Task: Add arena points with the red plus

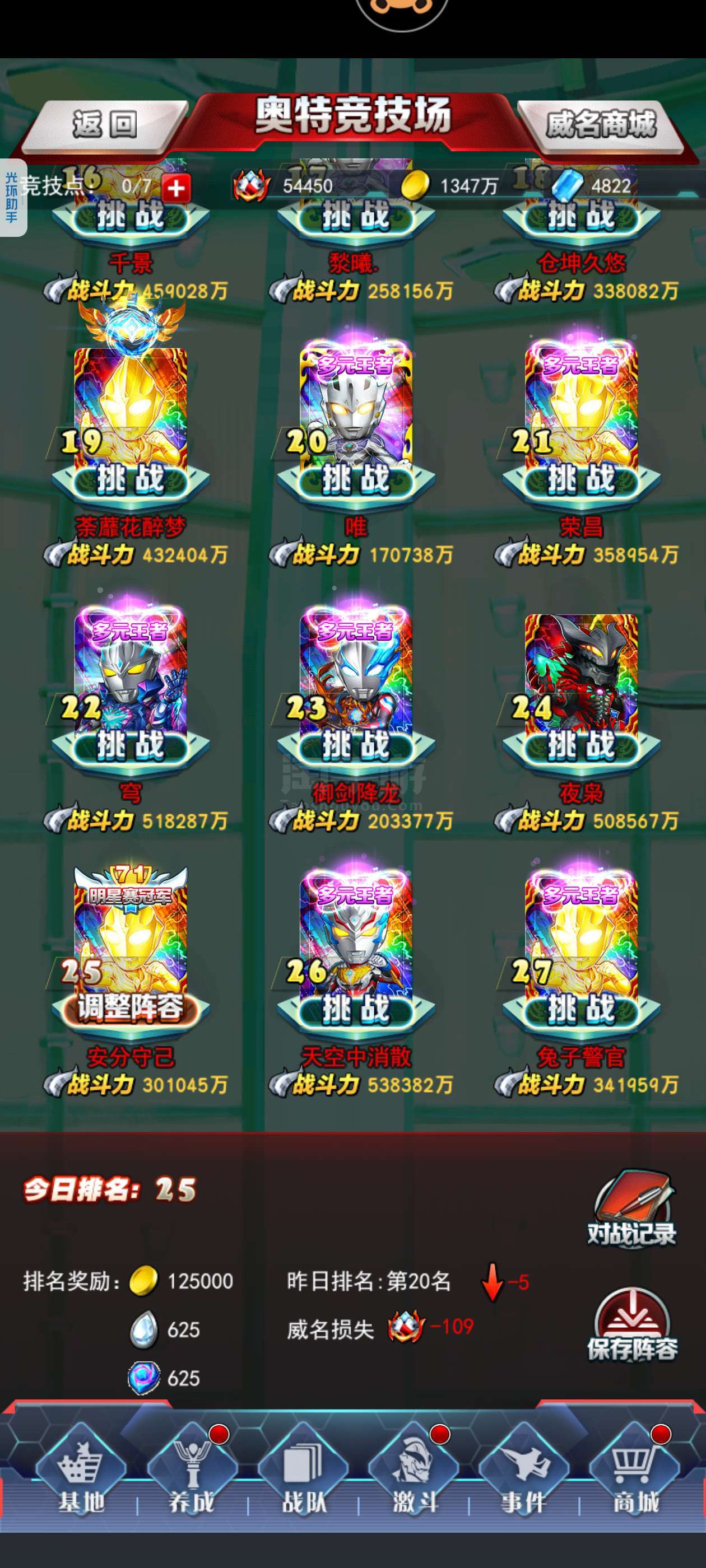Action: [x=176, y=188]
